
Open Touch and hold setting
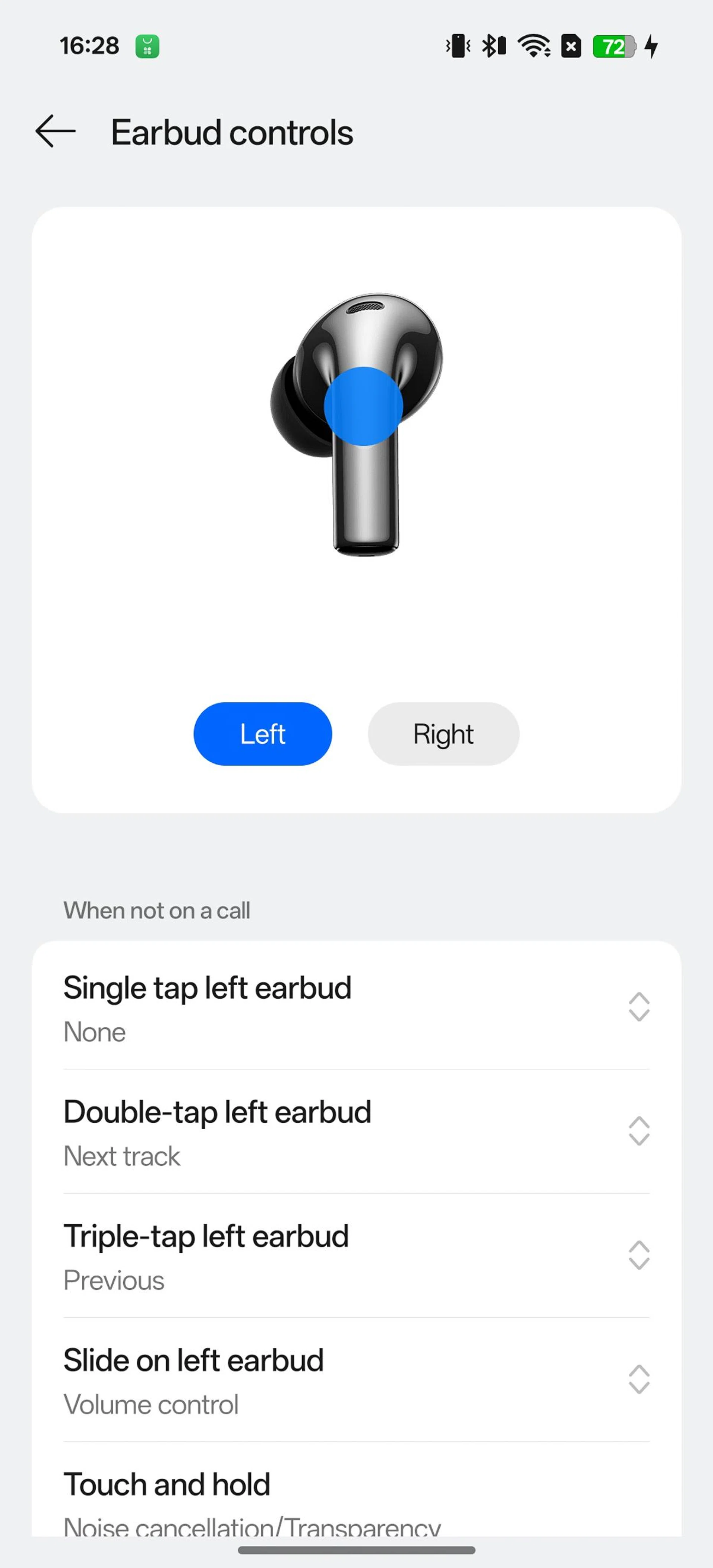pyautogui.click(x=356, y=1497)
